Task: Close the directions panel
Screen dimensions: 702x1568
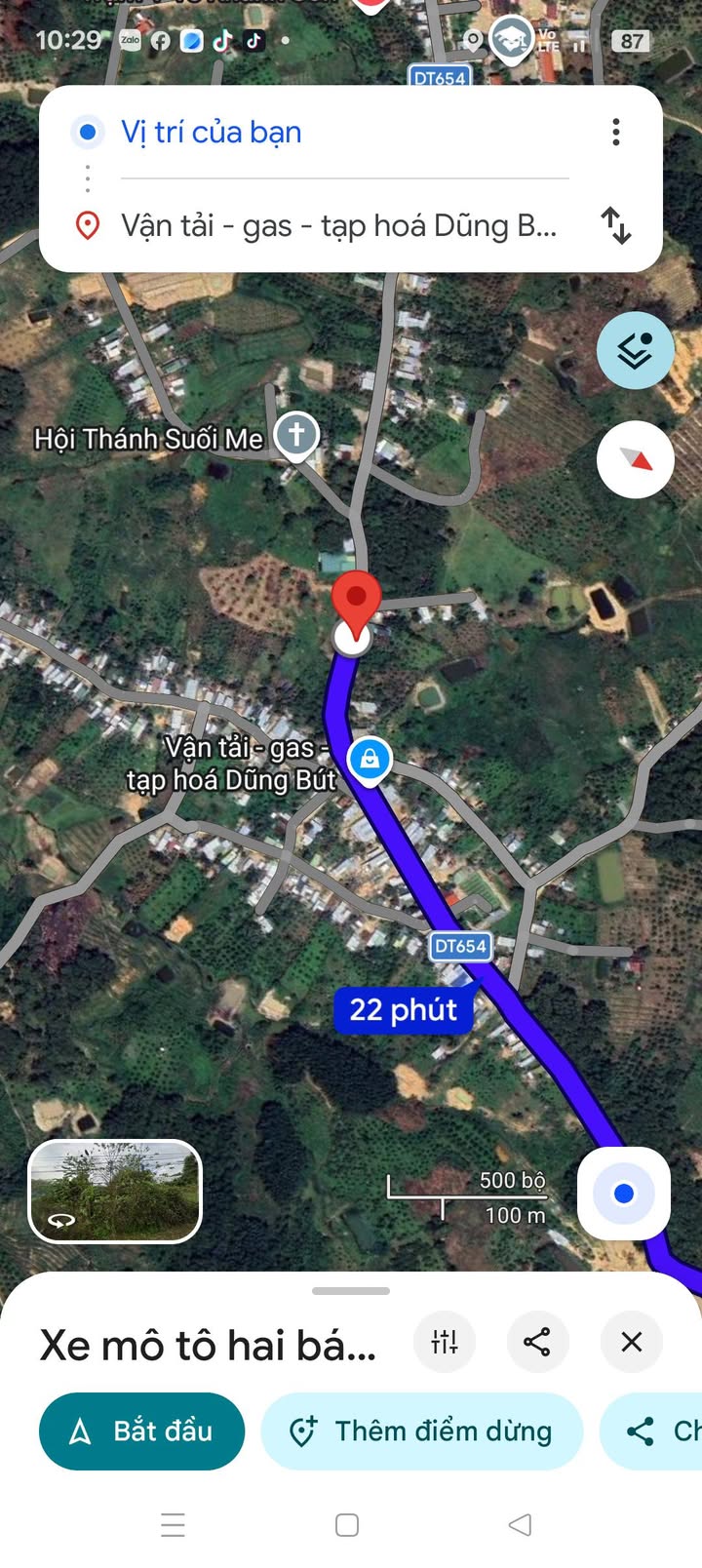Action: [x=632, y=1342]
